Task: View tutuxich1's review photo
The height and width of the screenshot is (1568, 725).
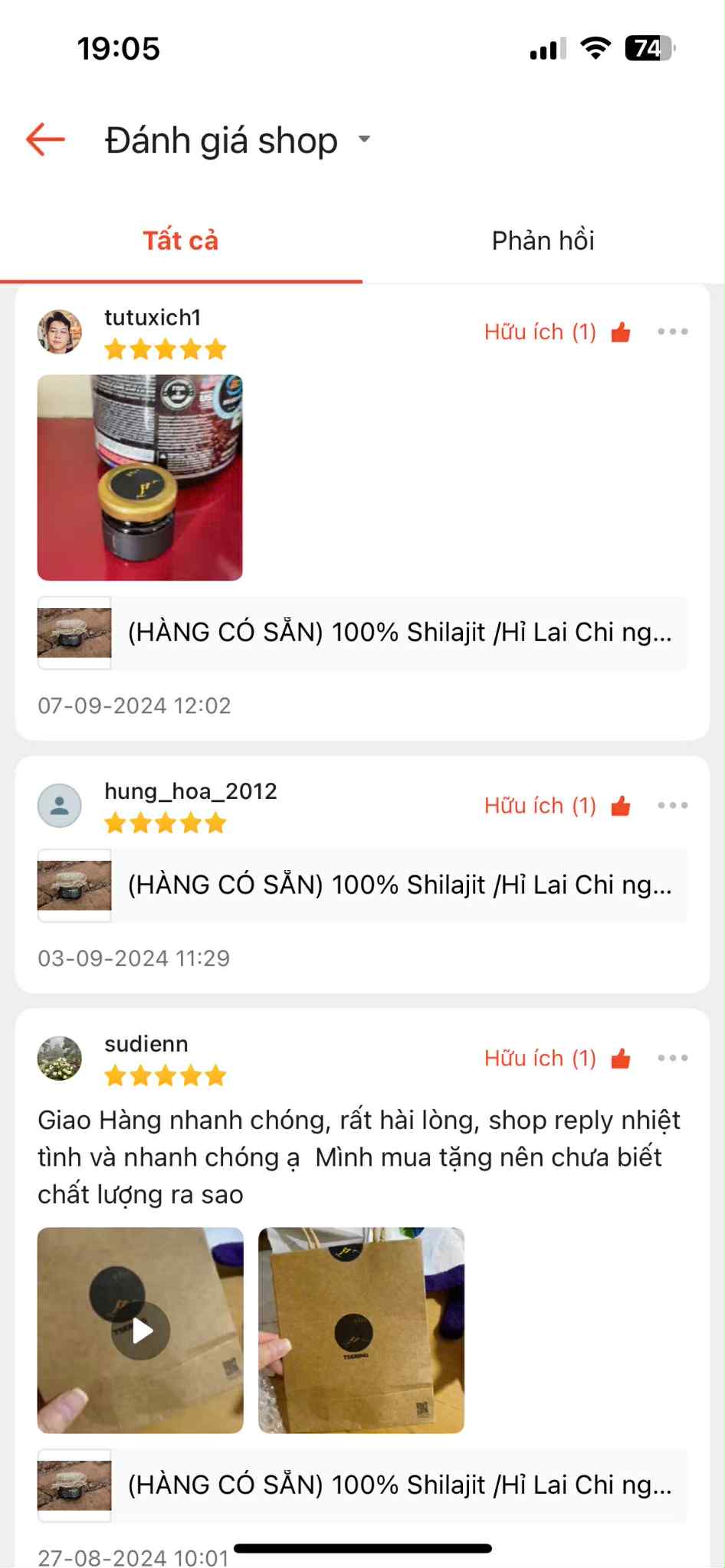Action: pyautogui.click(x=140, y=477)
